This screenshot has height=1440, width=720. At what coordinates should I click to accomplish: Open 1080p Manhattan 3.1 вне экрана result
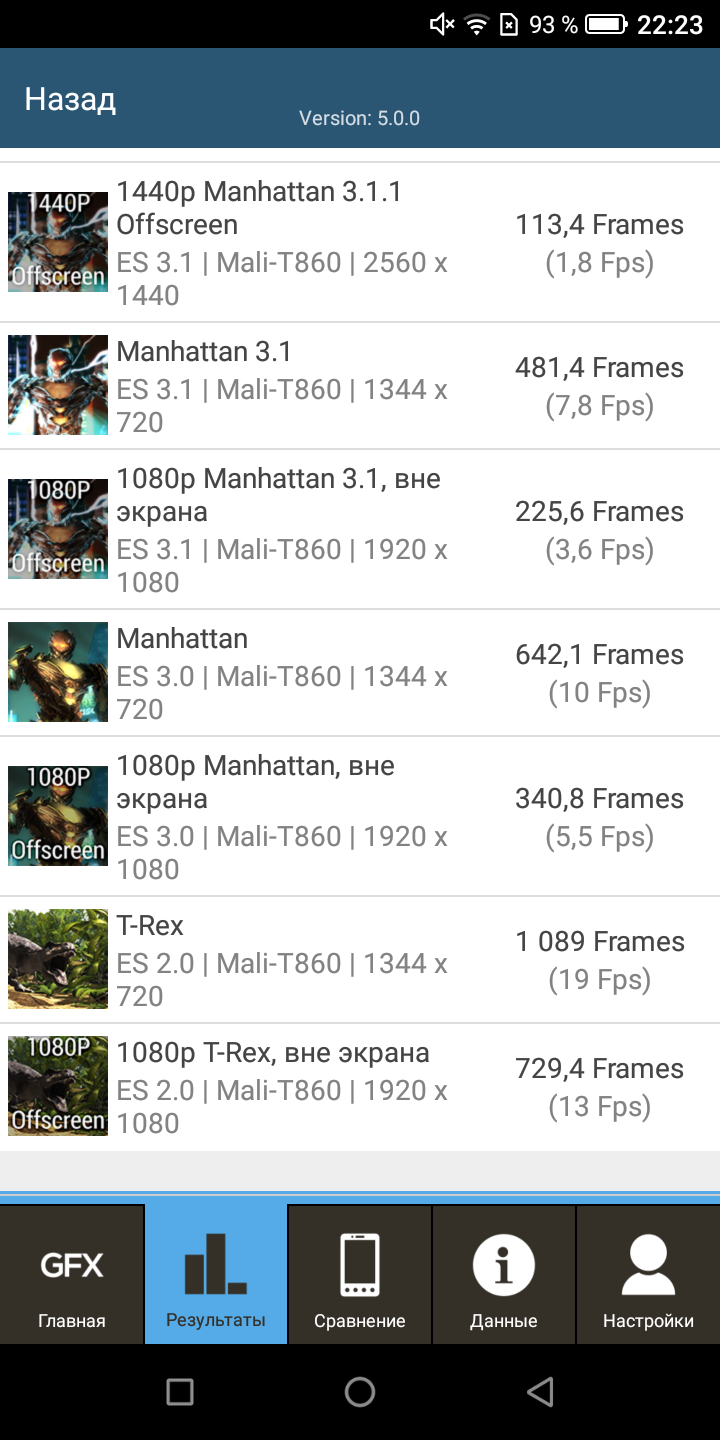point(360,530)
